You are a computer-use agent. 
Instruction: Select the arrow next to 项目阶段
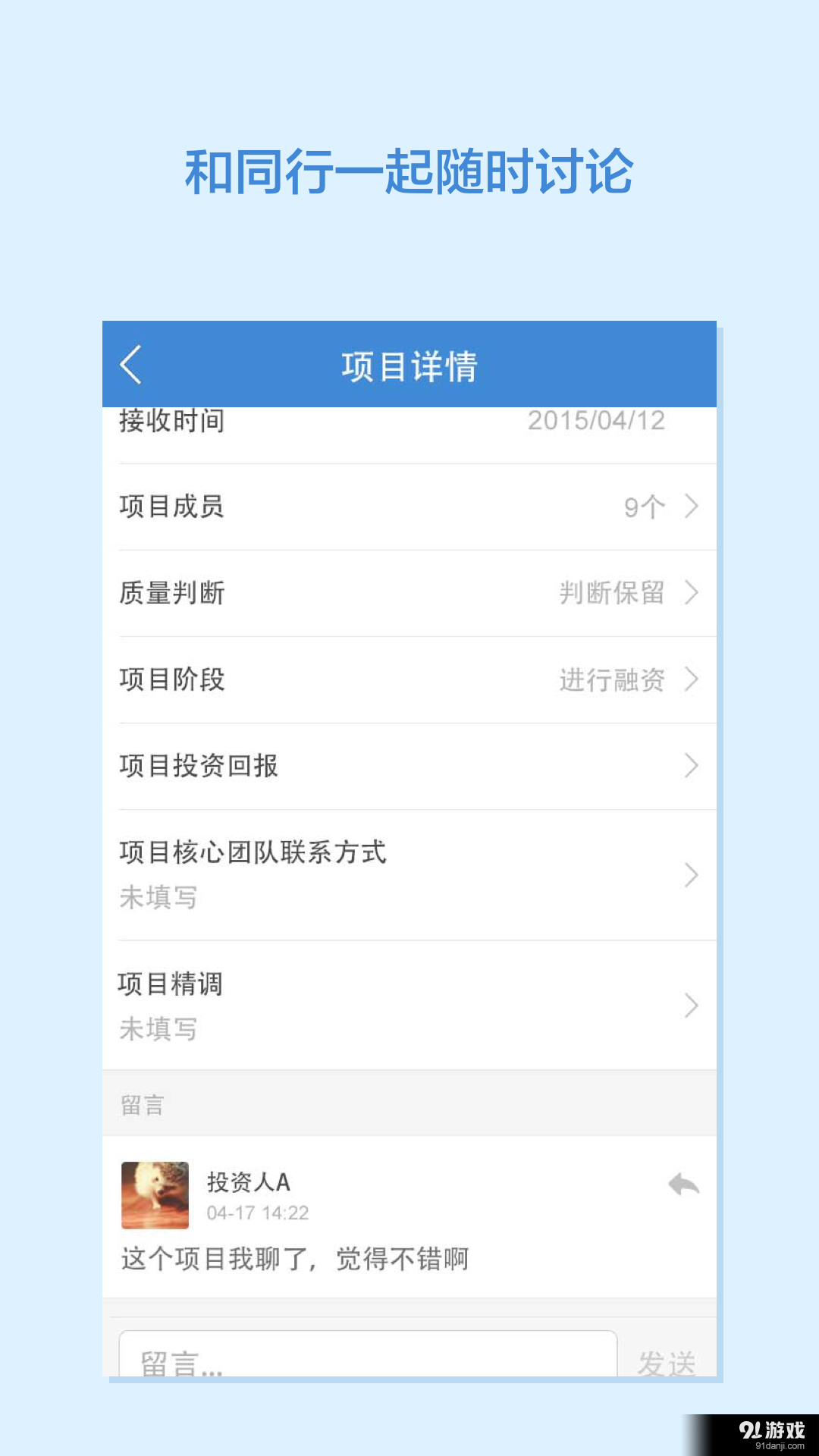pyautogui.click(x=690, y=680)
